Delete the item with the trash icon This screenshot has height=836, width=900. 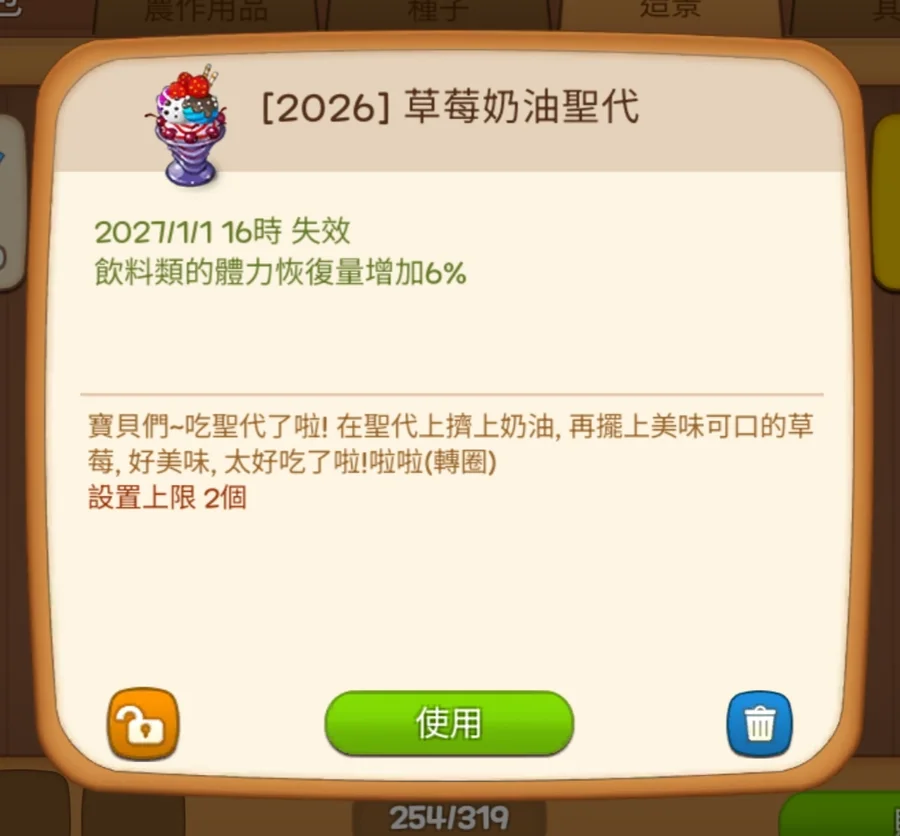click(x=759, y=722)
